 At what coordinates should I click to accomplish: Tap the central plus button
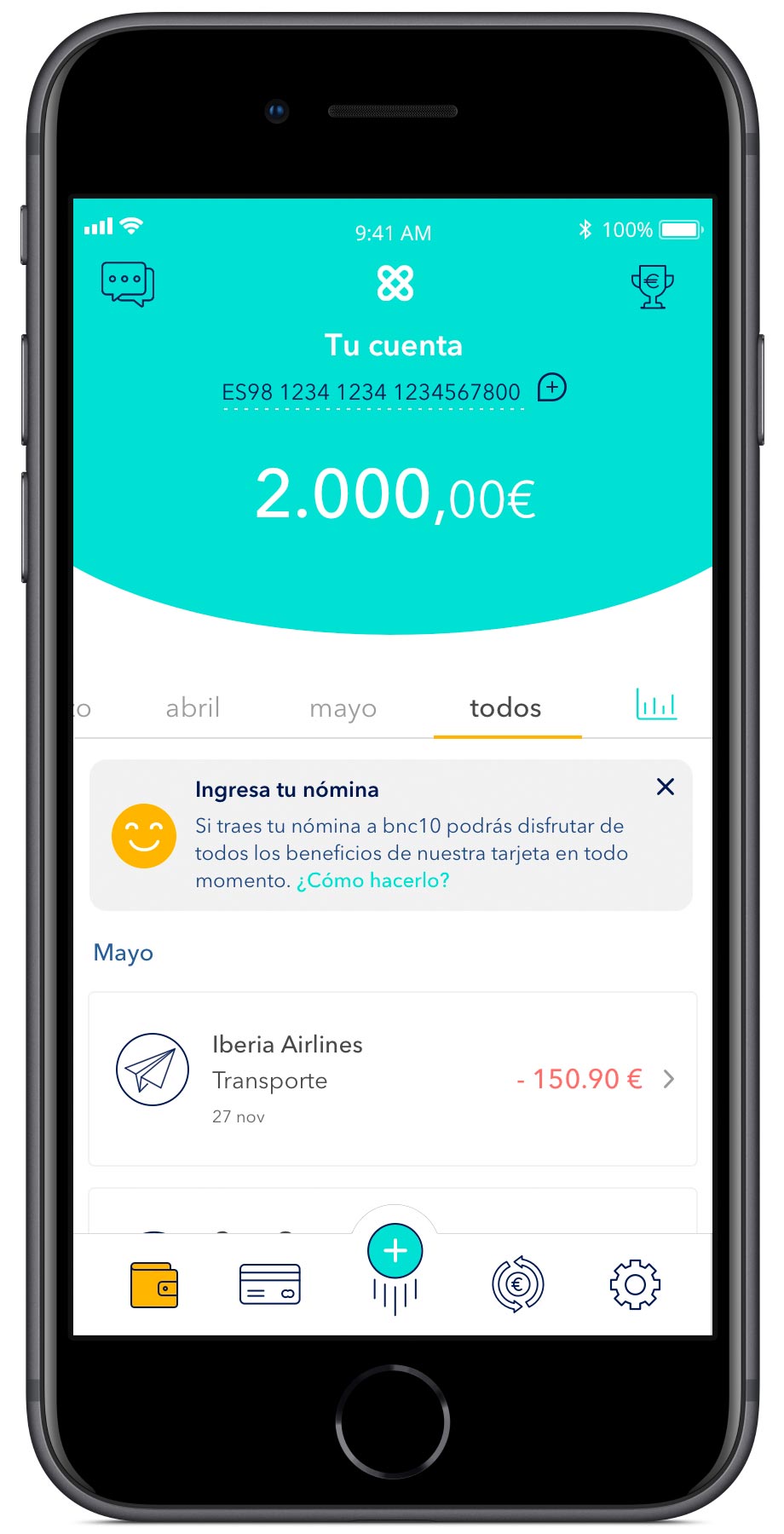[x=395, y=1252]
